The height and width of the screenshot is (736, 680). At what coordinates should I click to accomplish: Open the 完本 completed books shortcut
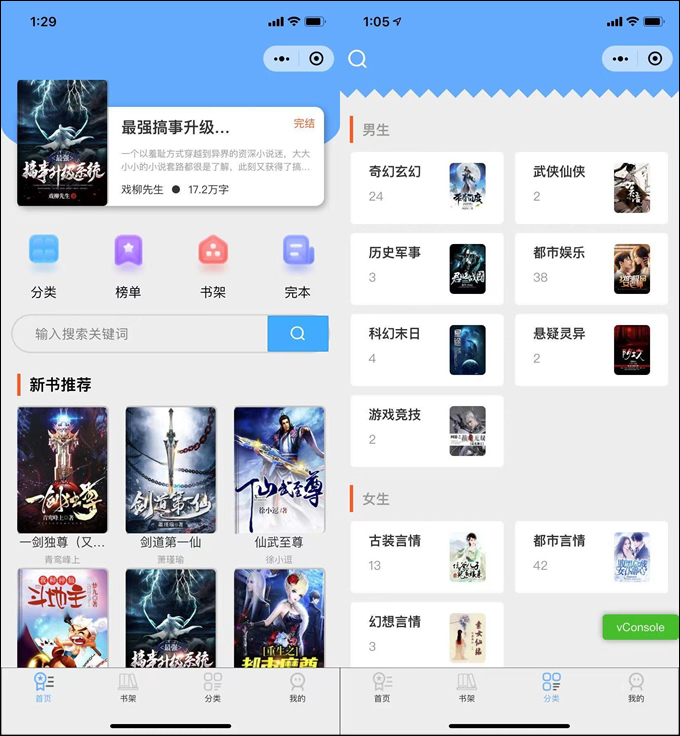point(297,266)
